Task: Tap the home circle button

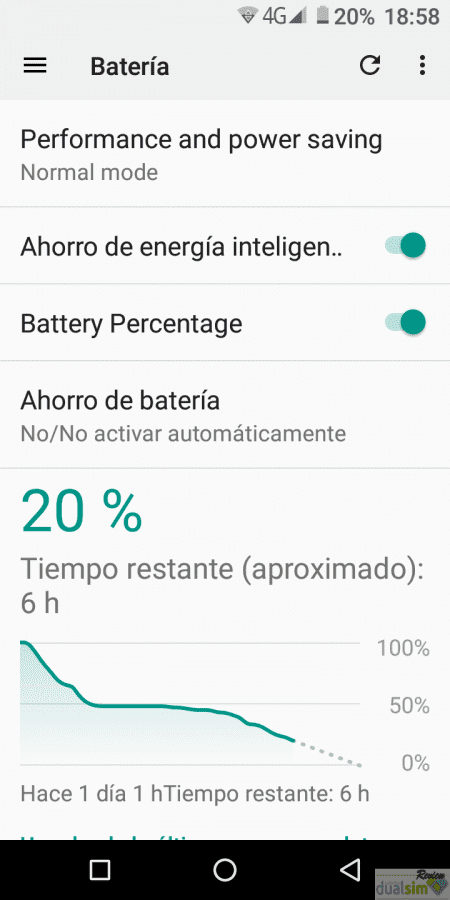Action: [225, 870]
